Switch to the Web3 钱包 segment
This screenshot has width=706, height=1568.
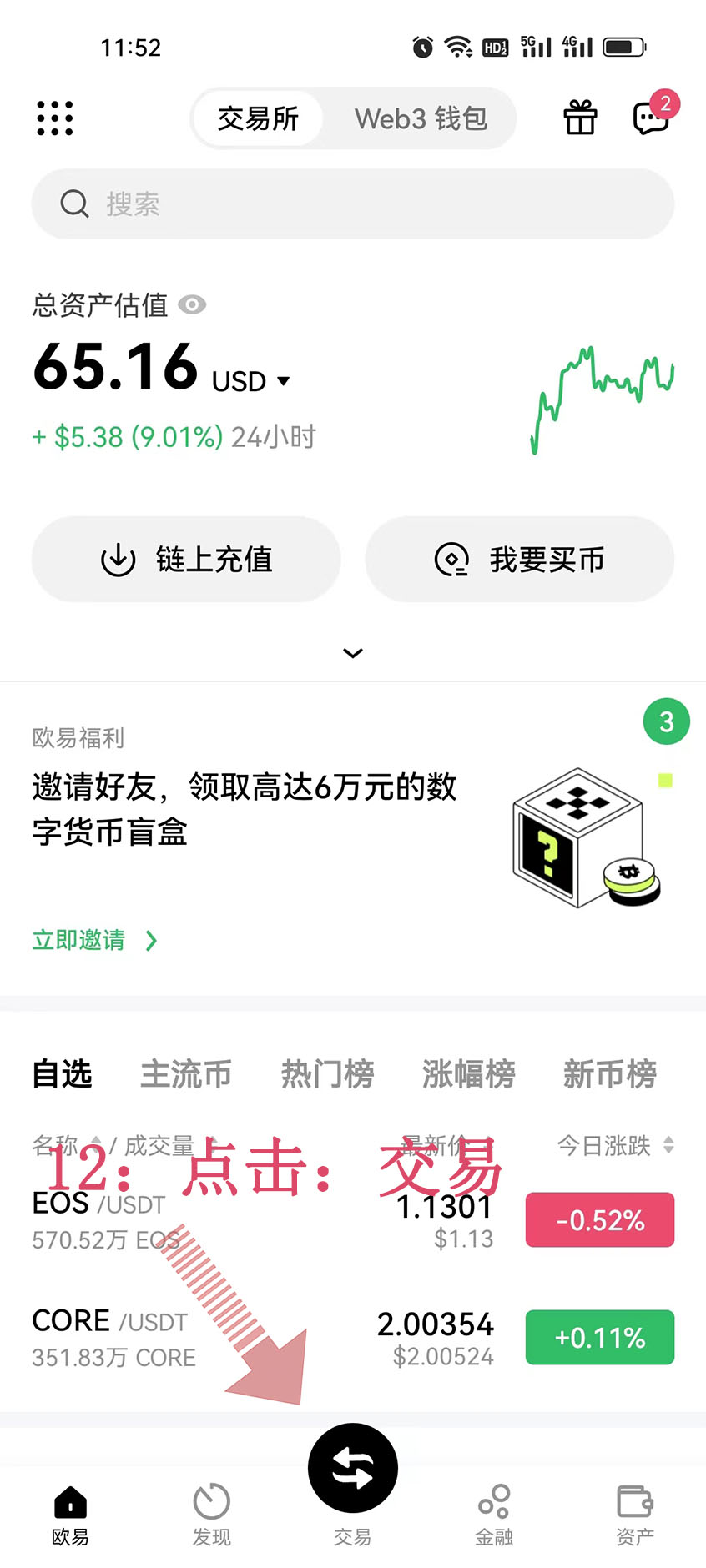tap(421, 118)
